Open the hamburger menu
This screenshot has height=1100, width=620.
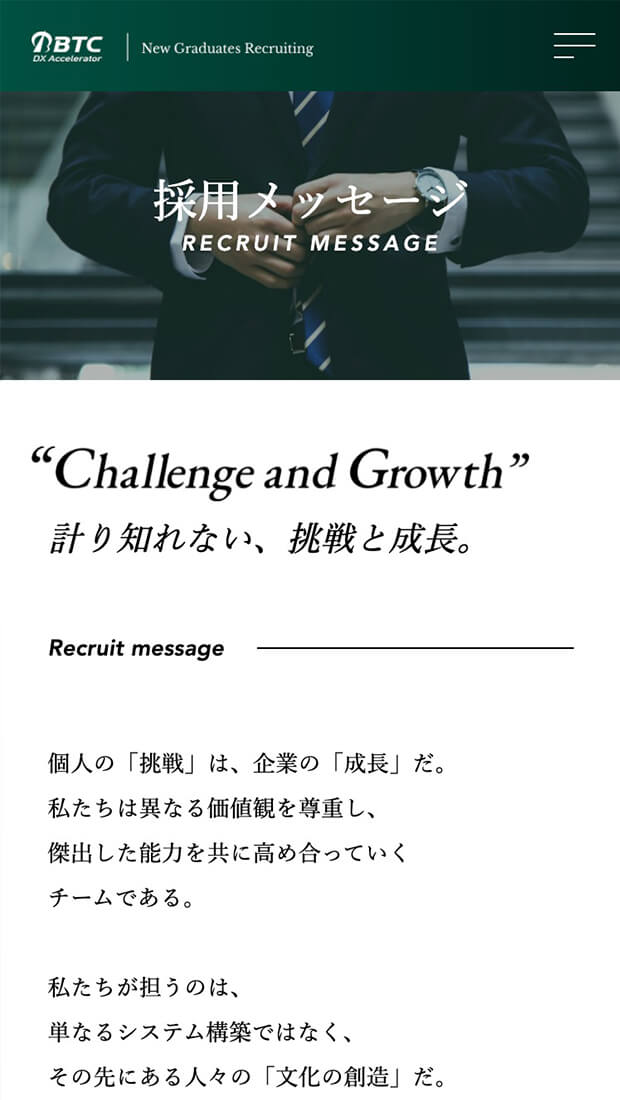point(574,46)
